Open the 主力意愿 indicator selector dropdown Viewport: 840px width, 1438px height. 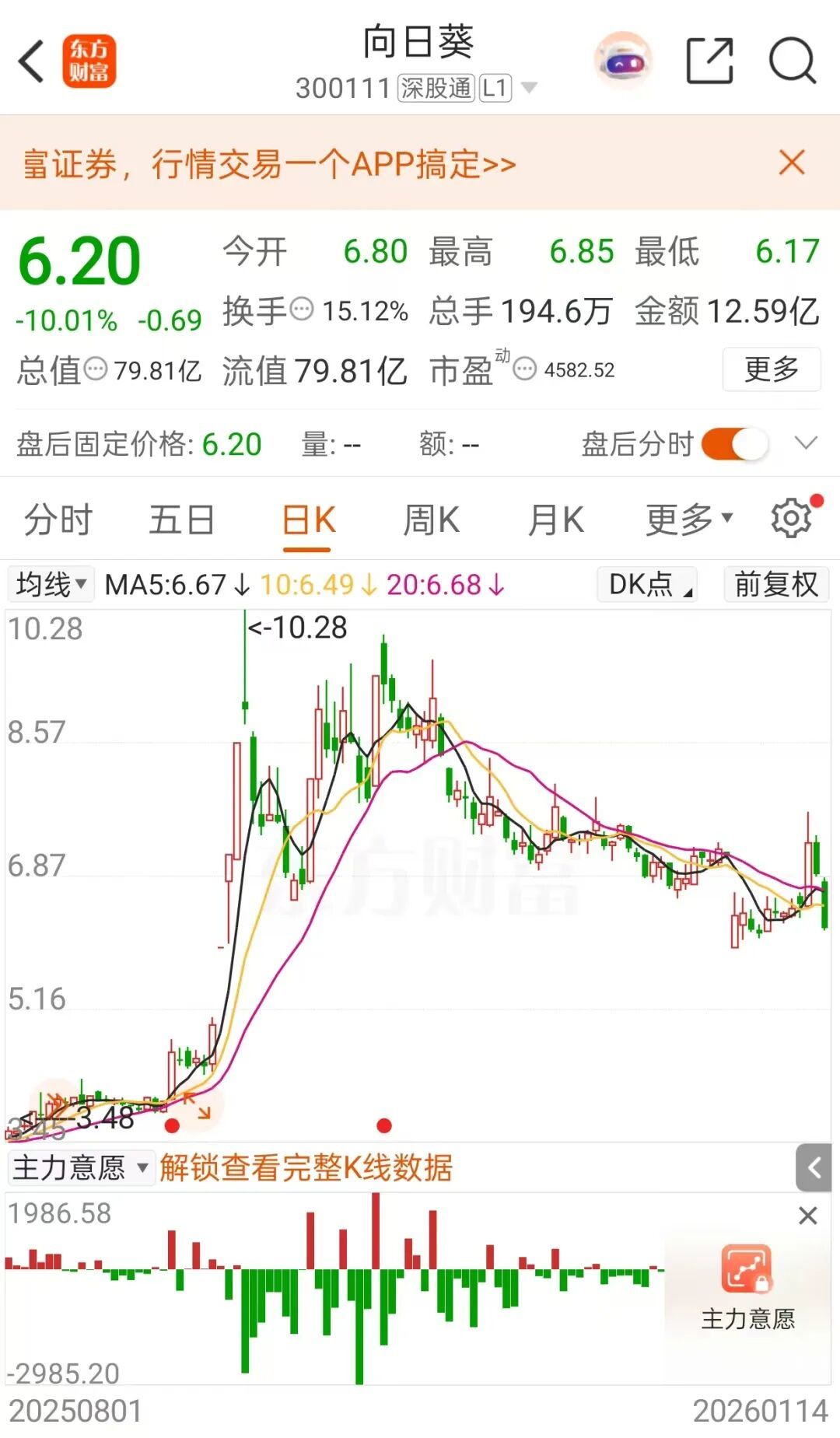tap(80, 1167)
